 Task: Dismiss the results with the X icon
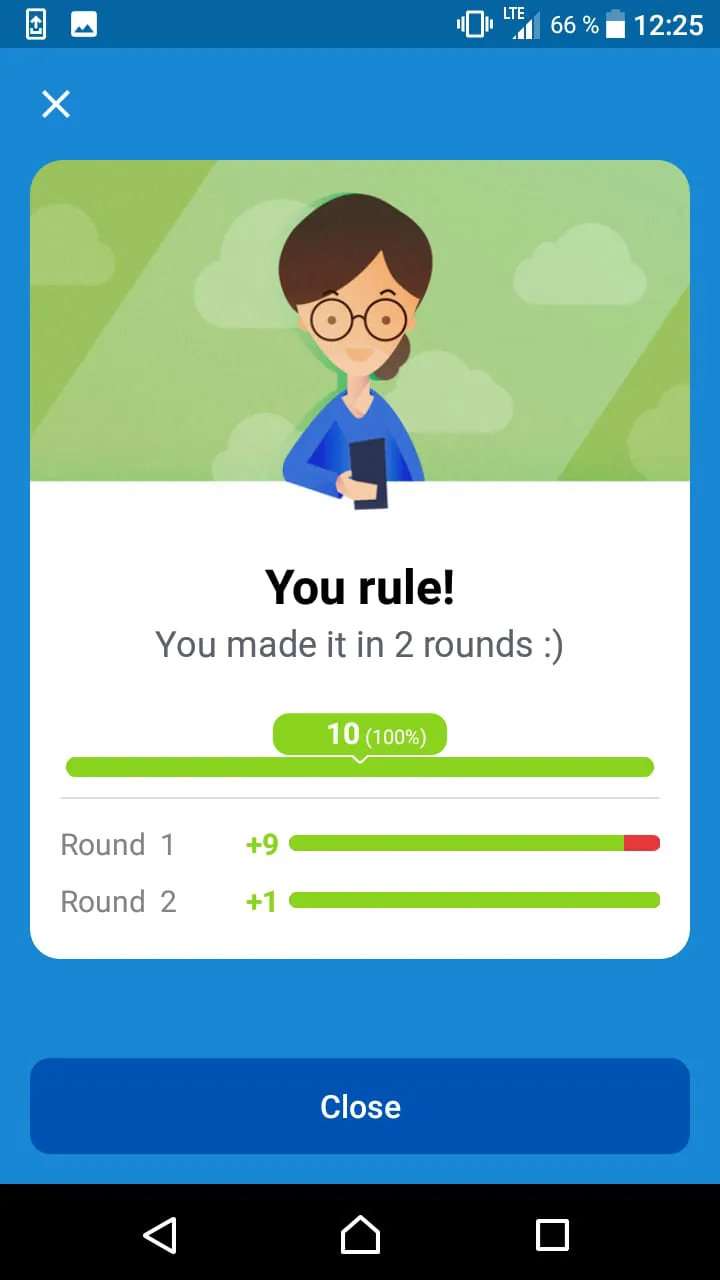[x=56, y=104]
